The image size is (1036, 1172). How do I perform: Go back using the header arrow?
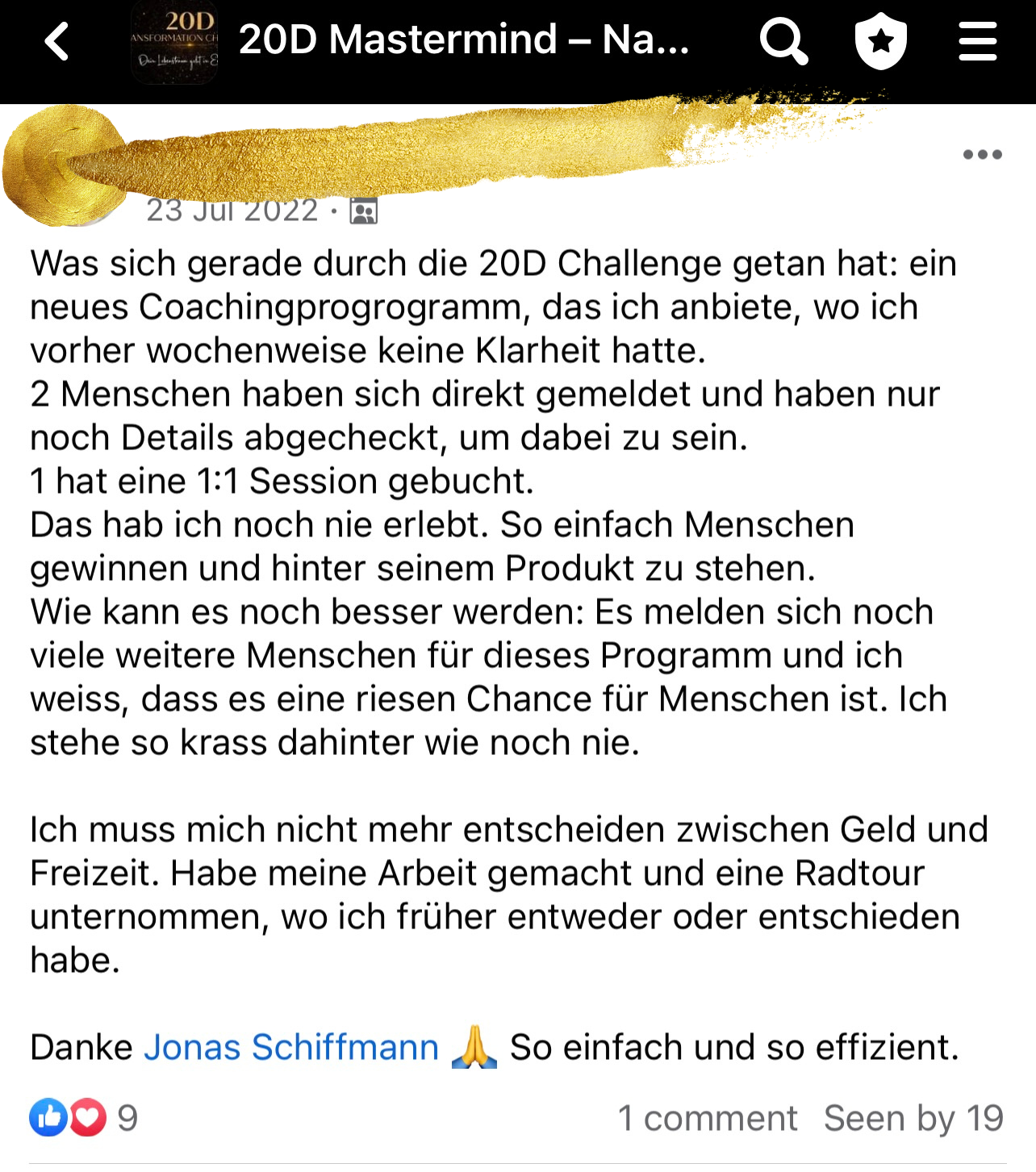pos(56,42)
